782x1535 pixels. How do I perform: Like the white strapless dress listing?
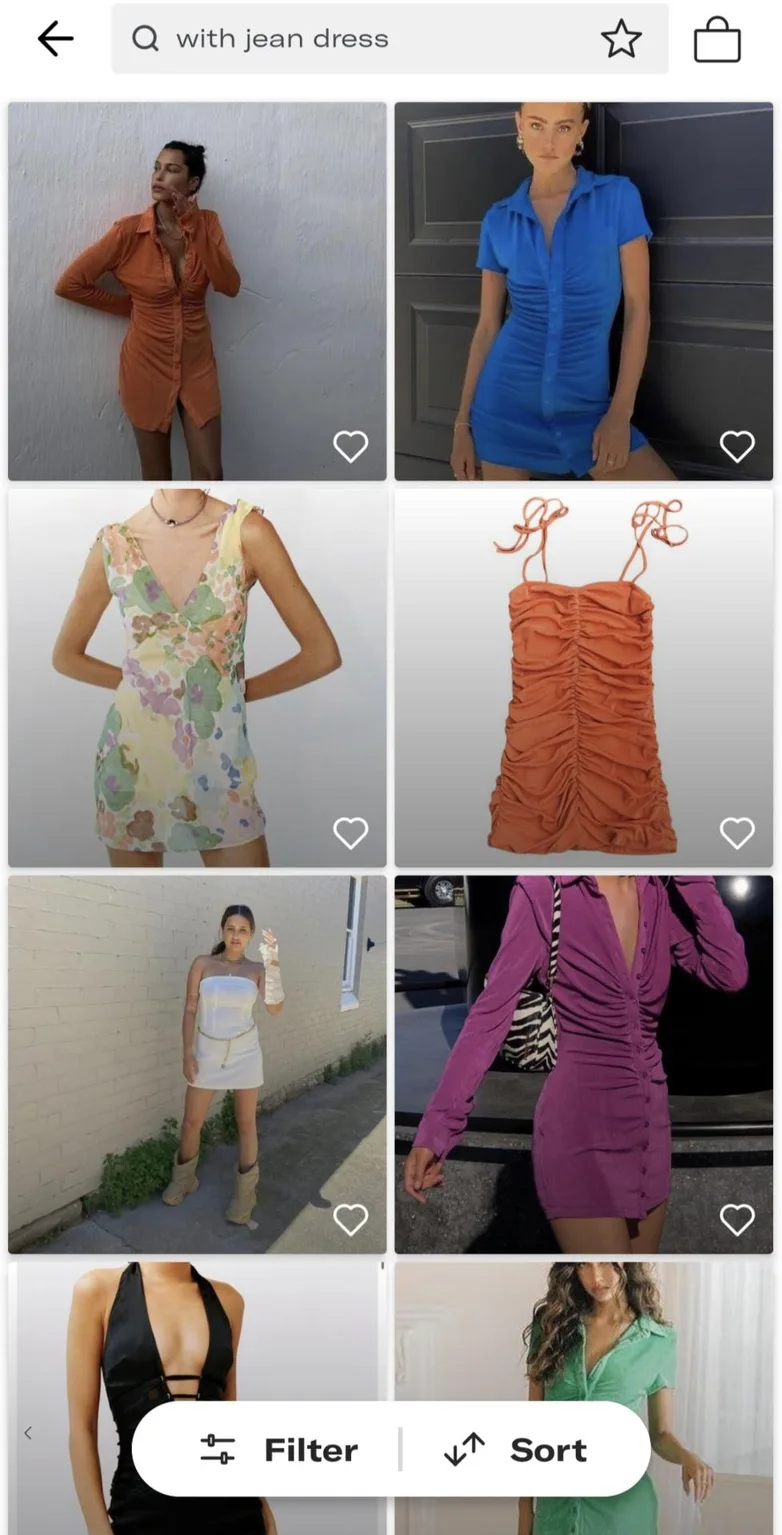click(x=351, y=1218)
